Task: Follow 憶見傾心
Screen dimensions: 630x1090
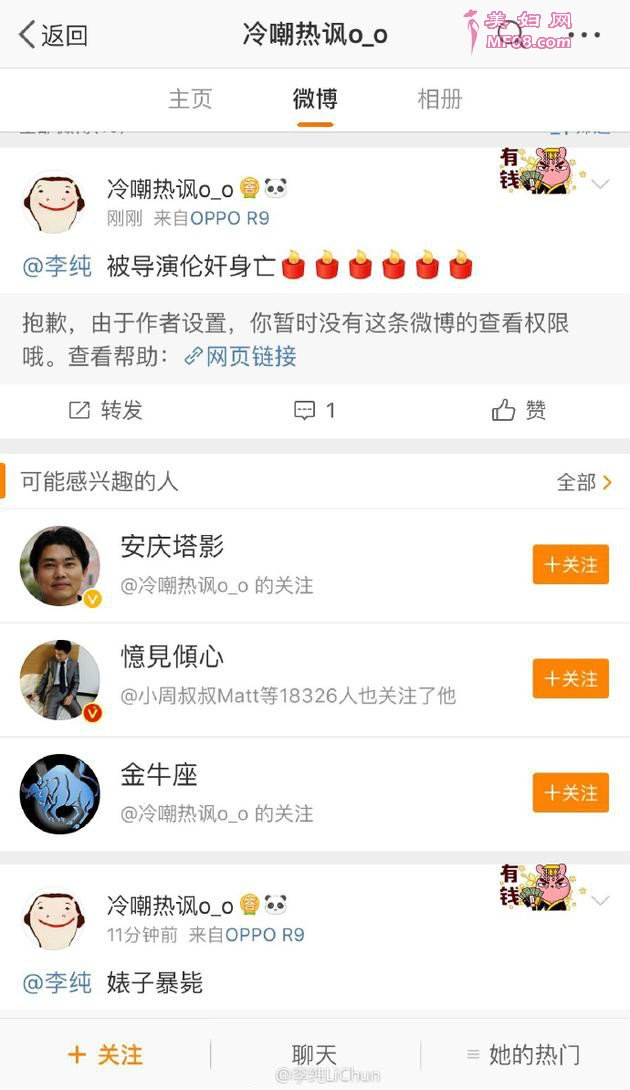Action: pyautogui.click(x=570, y=679)
